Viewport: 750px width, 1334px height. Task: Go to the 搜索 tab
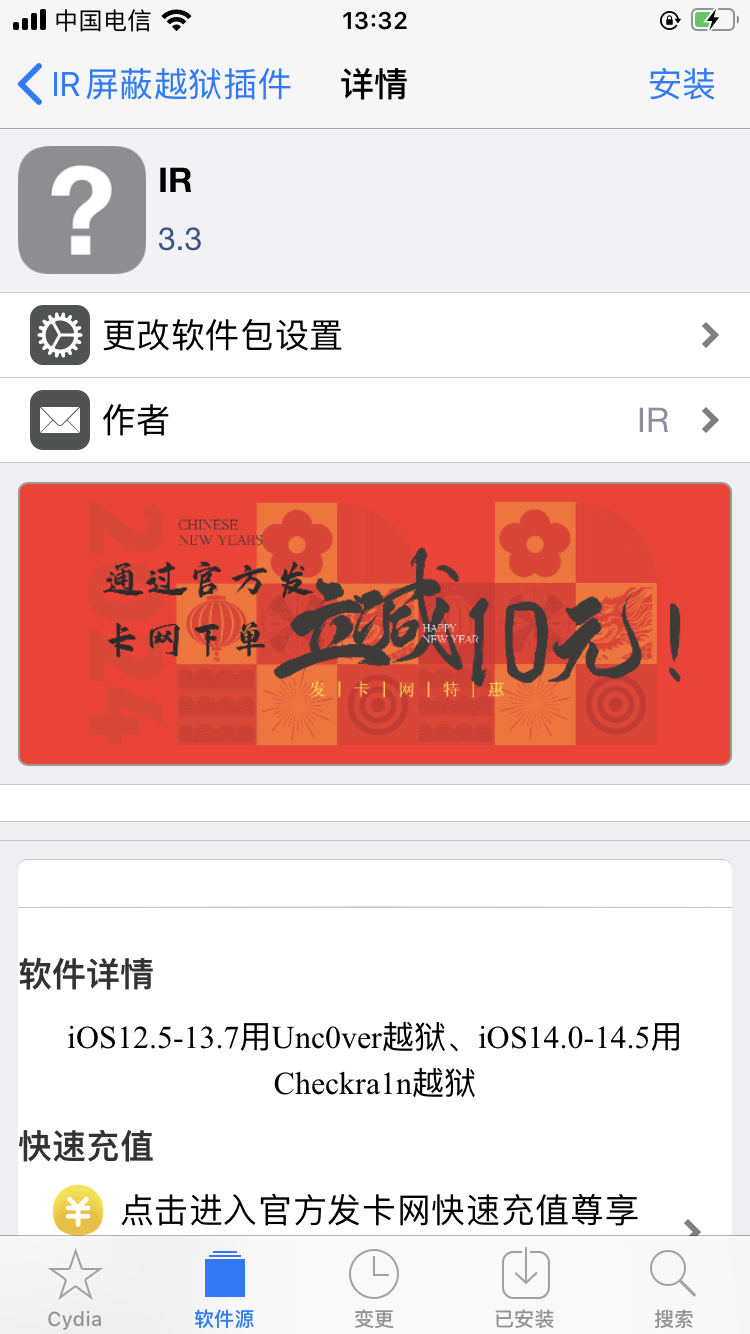point(673,1288)
